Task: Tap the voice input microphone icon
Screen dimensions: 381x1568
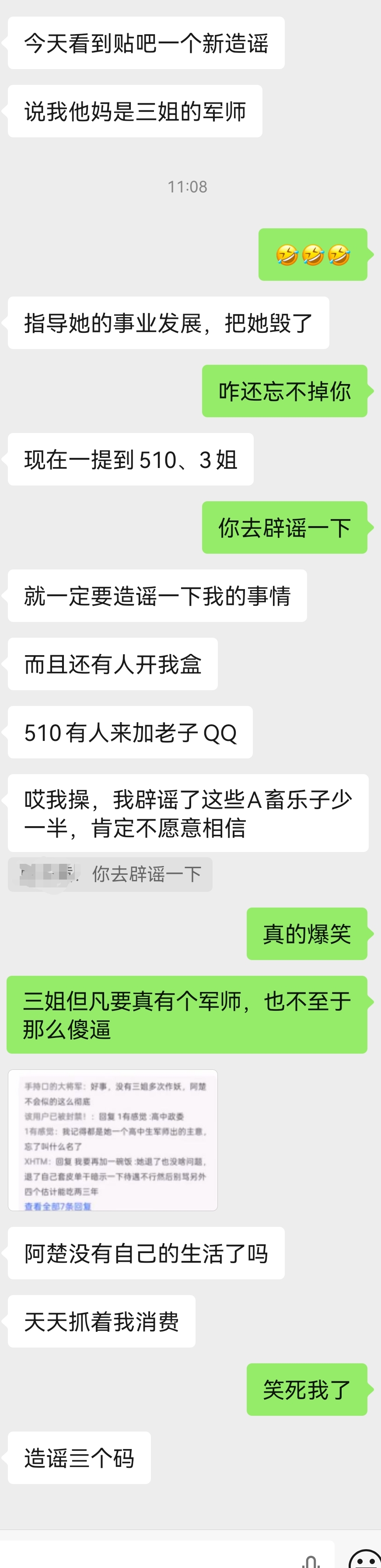Action: 311,1561
